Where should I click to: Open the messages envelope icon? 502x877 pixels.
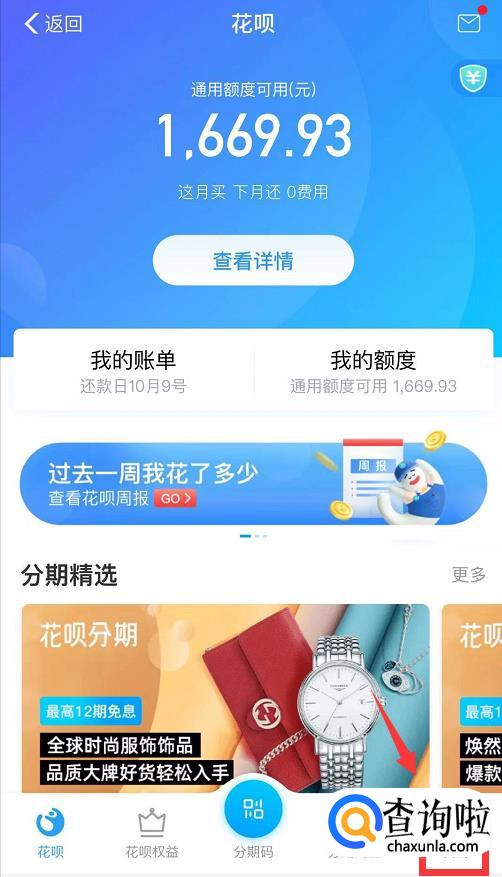[468, 23]
